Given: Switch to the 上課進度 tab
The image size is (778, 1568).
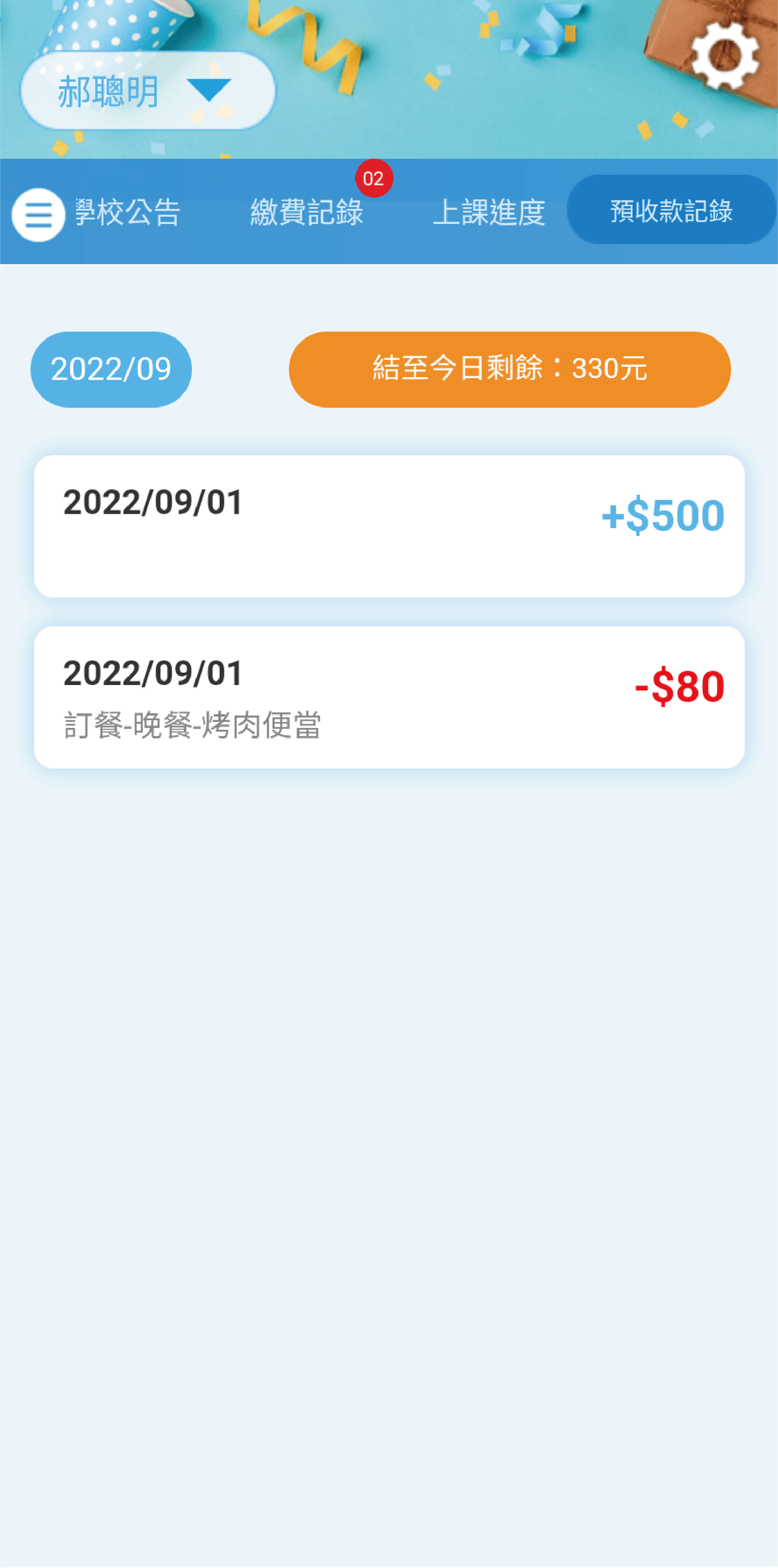Looking at the screenshot, I should [489, 213].
